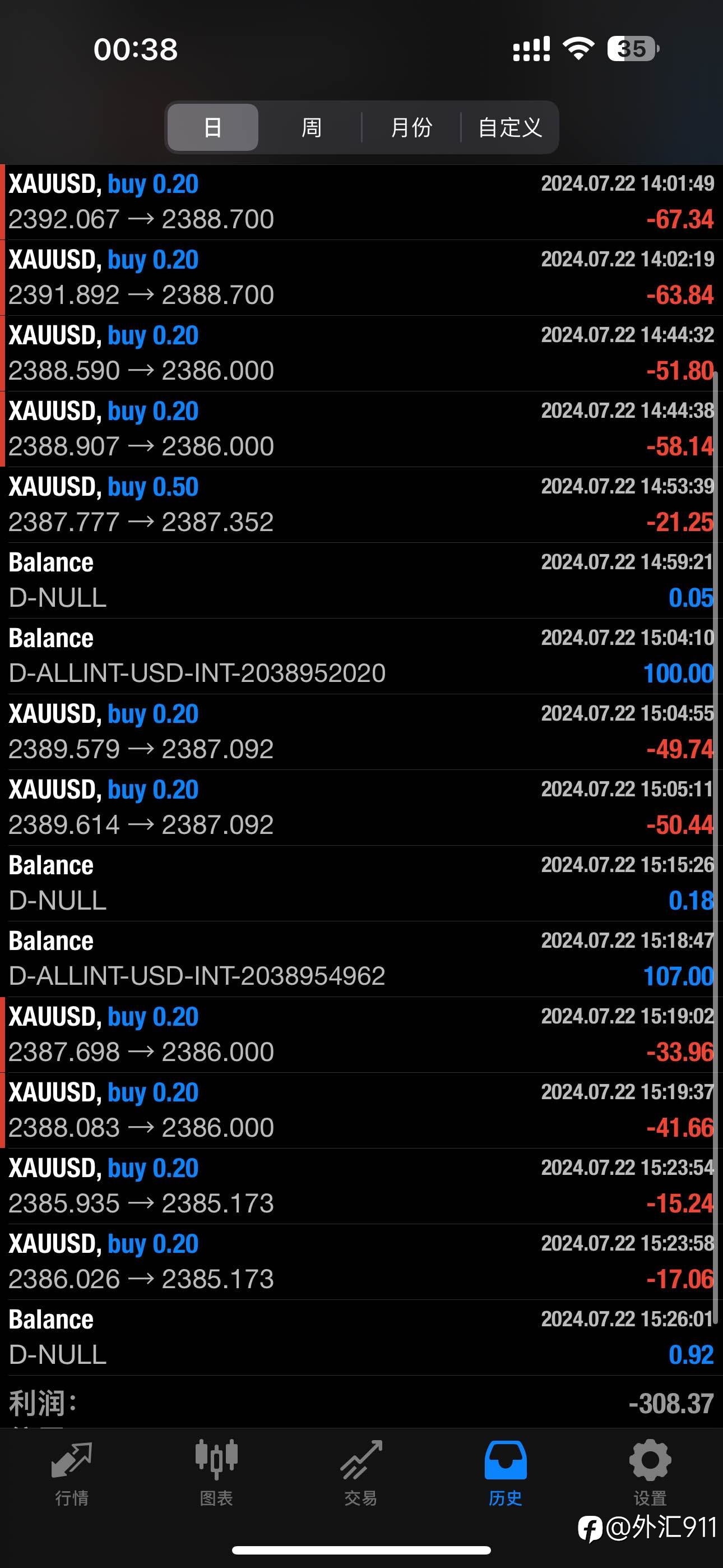Switch to the 周 (week) period
This screenshot has width=723, height=1568.
(x=311, y=127)
